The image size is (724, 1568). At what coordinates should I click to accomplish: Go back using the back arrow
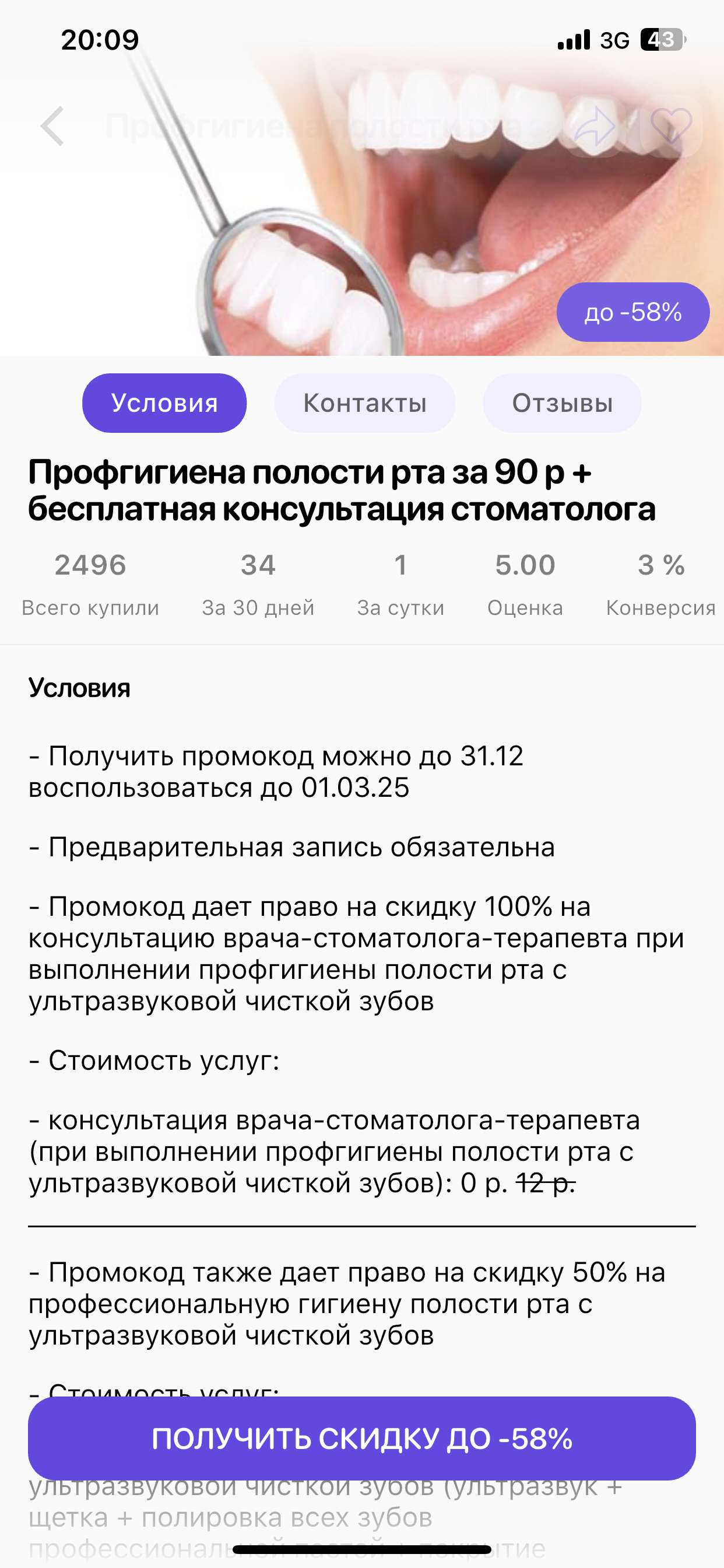click(x=53, y=127)
